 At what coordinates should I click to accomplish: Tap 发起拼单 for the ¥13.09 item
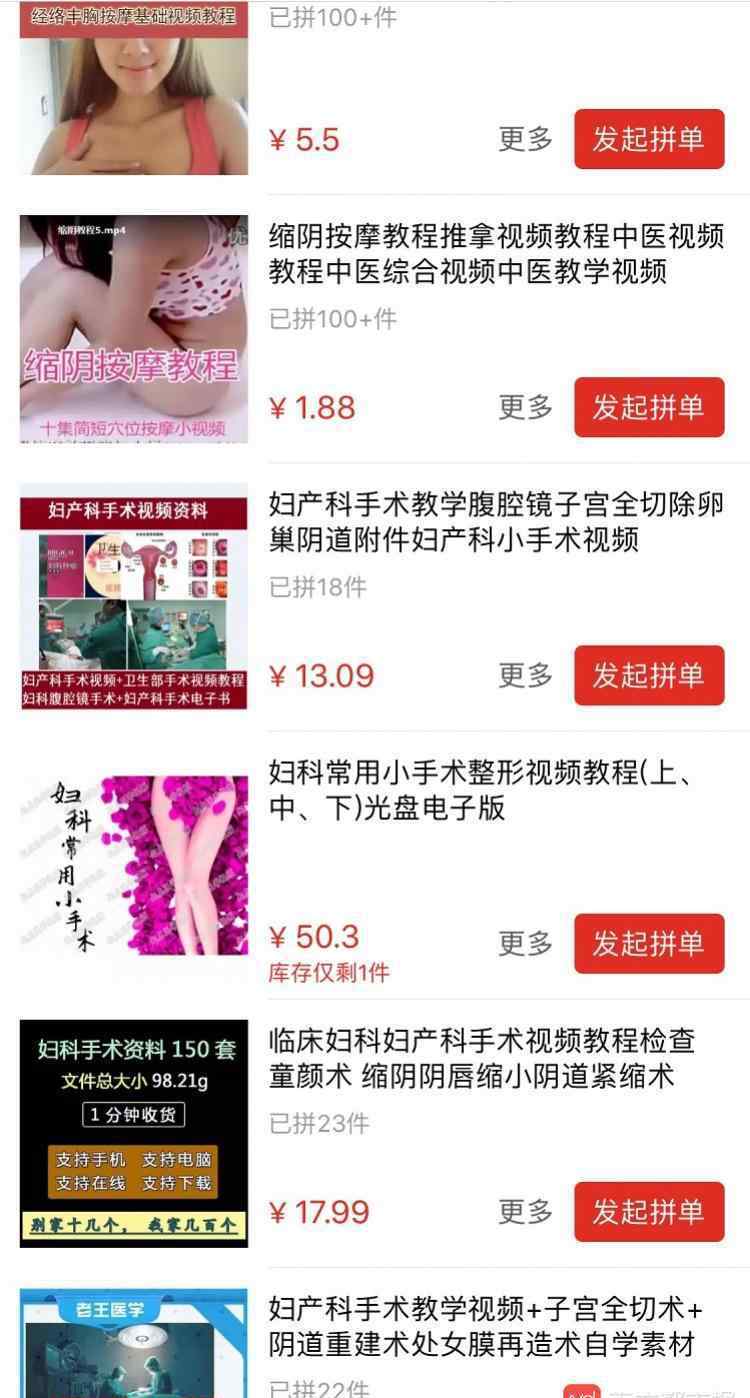point(649,675)
